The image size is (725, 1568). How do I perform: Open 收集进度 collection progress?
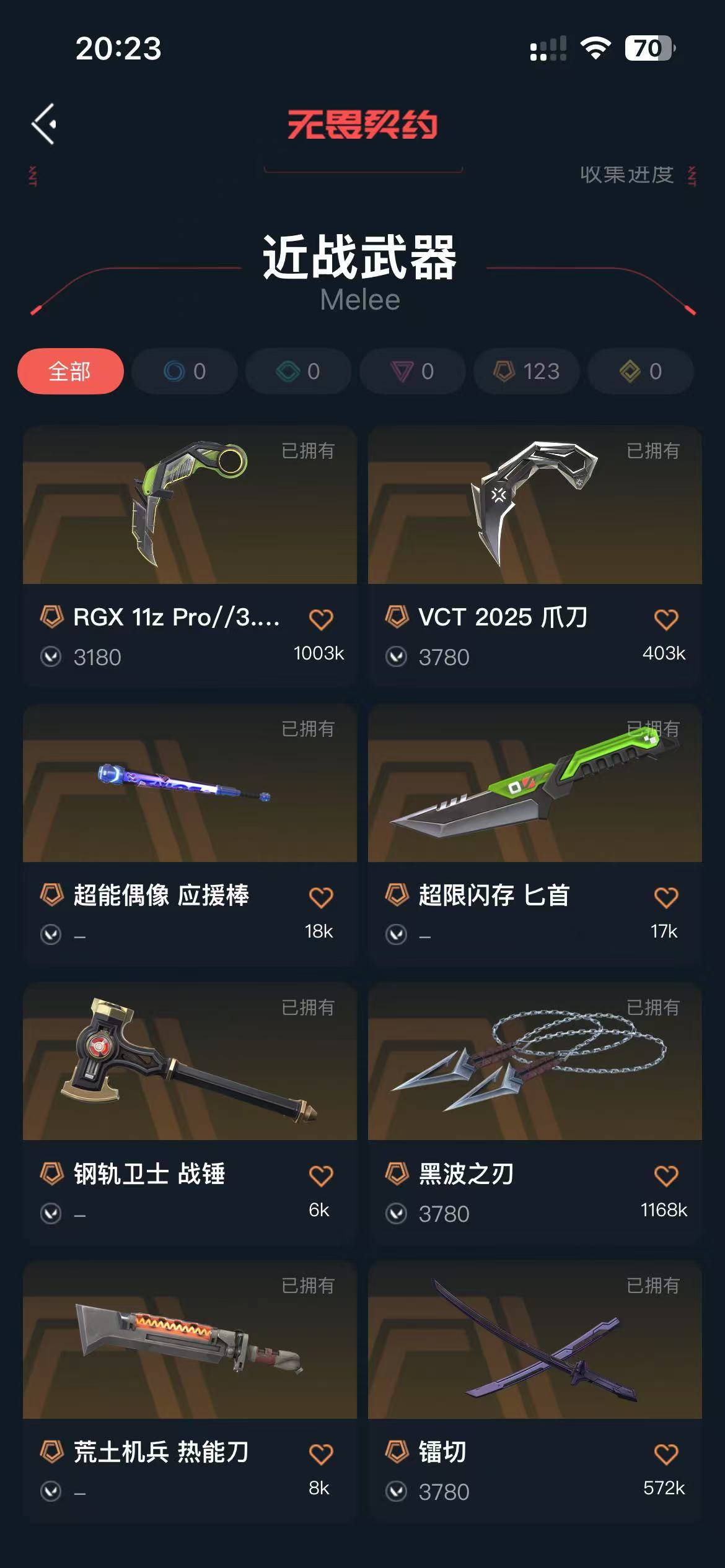coord(627,175)
